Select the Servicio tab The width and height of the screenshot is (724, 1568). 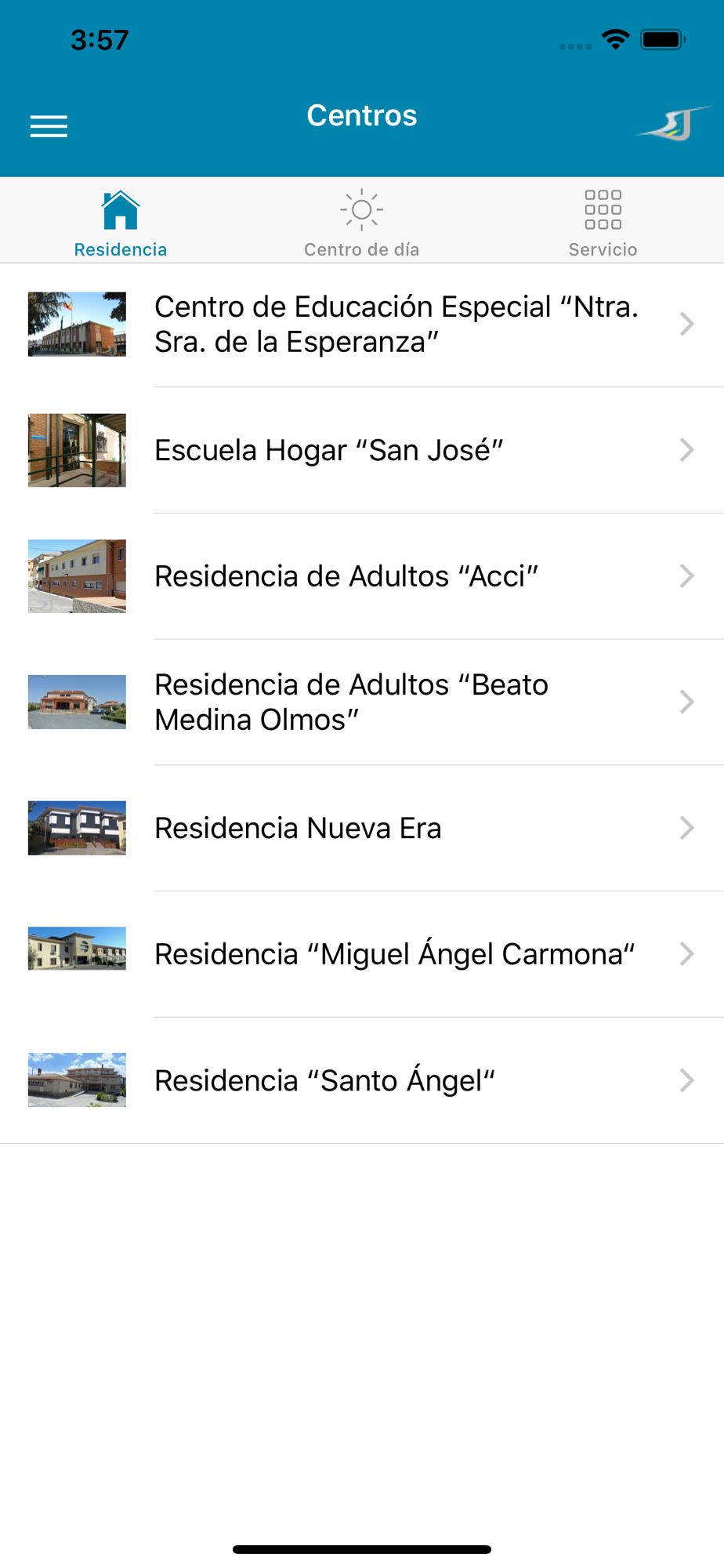pos(603,223)
